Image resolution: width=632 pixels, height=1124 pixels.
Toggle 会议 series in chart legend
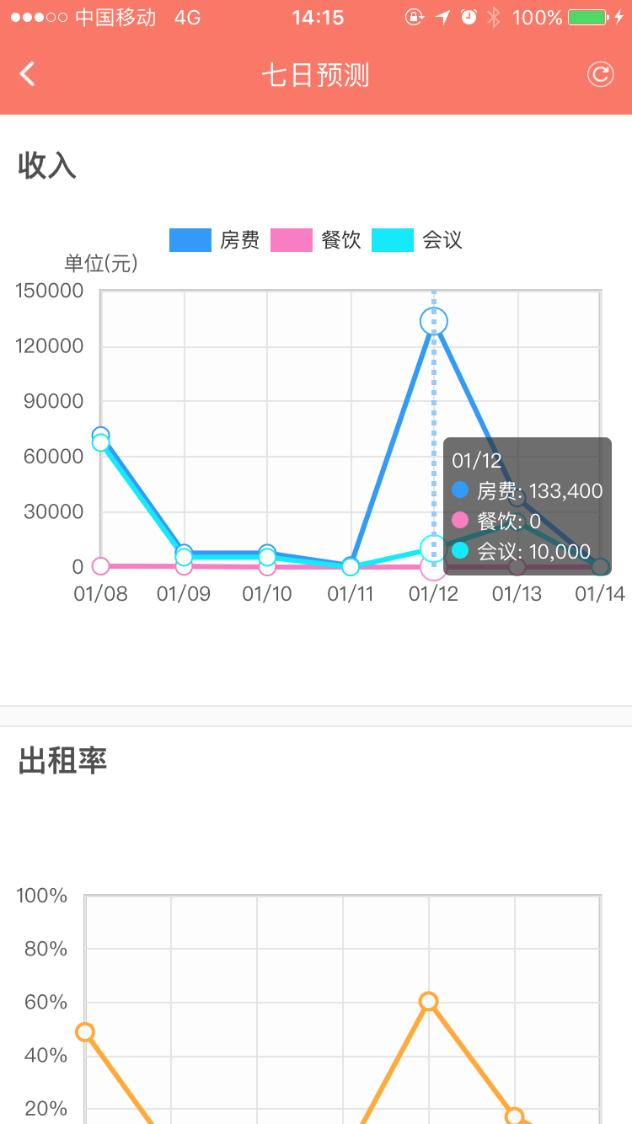click(417, 239)
